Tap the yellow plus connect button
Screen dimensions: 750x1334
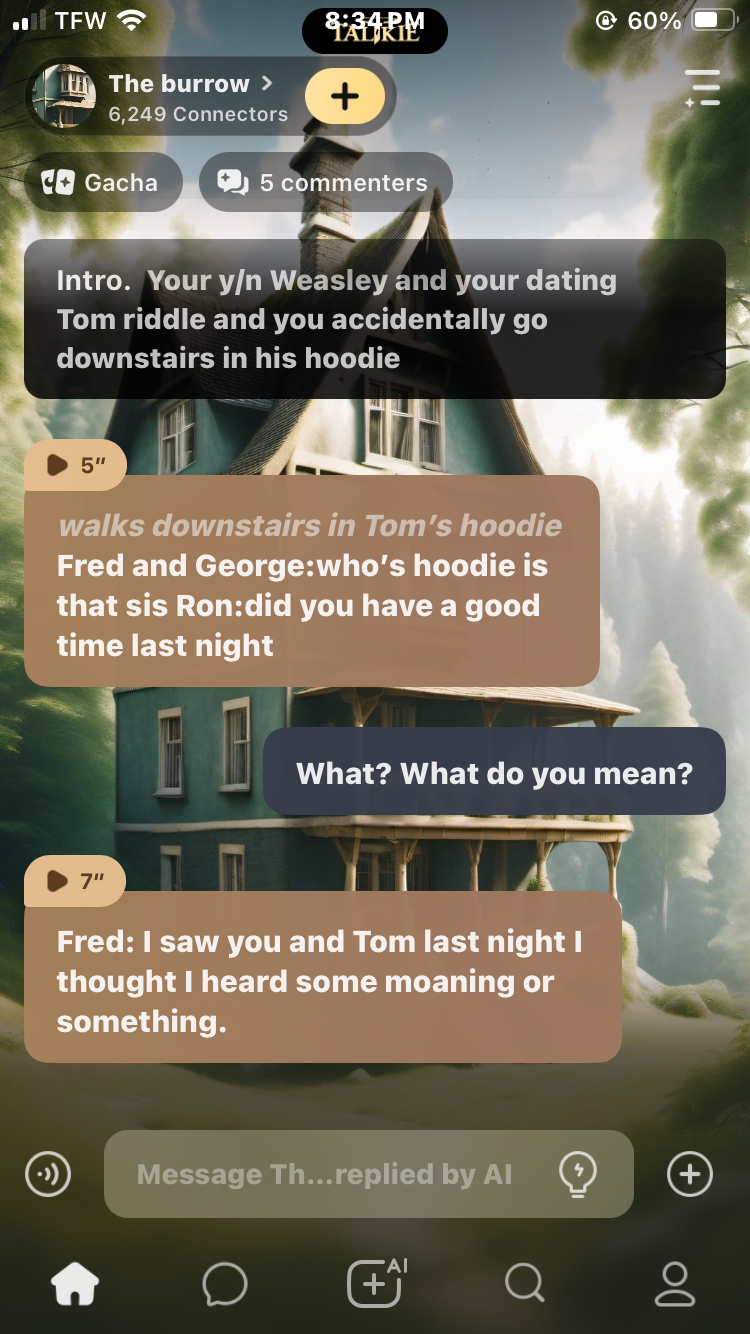pos(344,97)
